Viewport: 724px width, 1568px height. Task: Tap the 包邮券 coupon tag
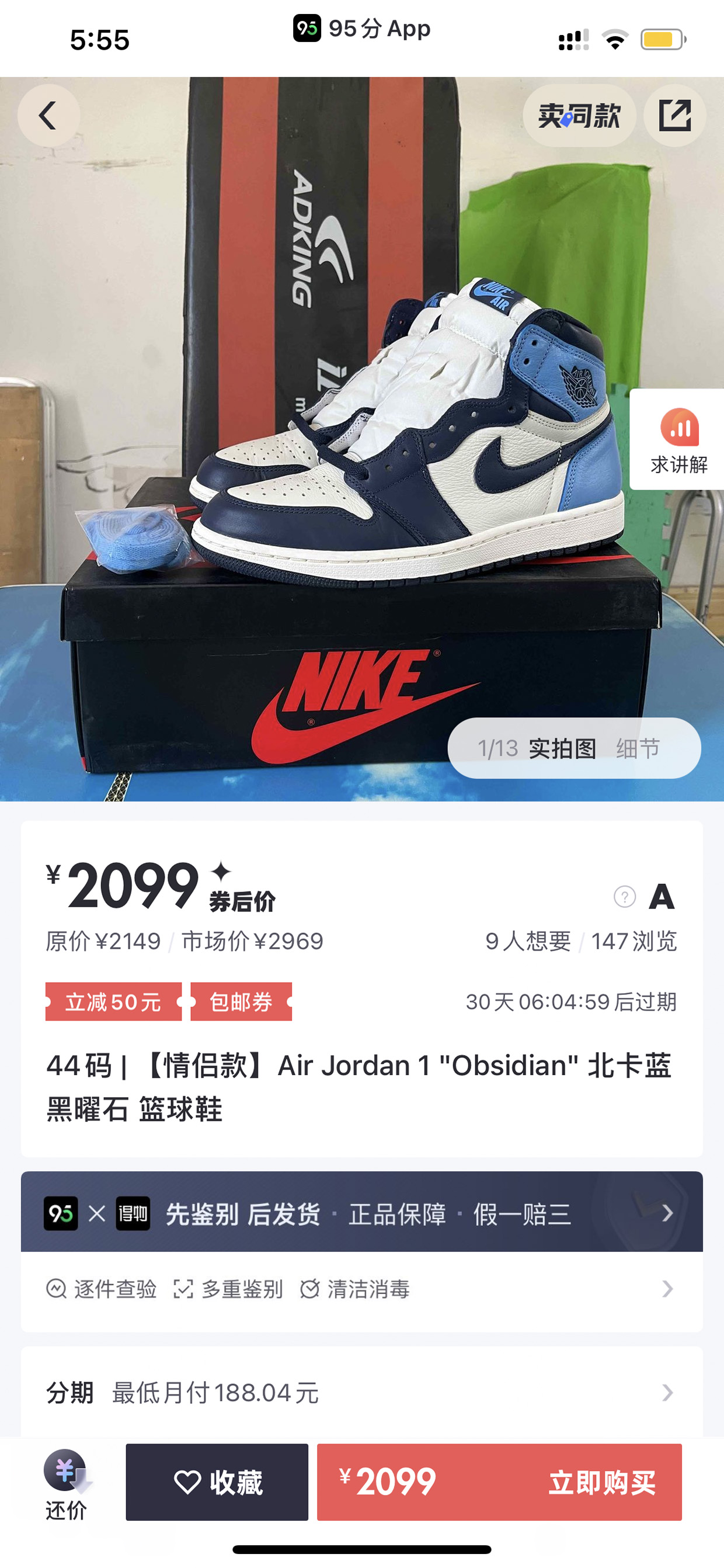pyautogui.click(x=242, y=1001)
